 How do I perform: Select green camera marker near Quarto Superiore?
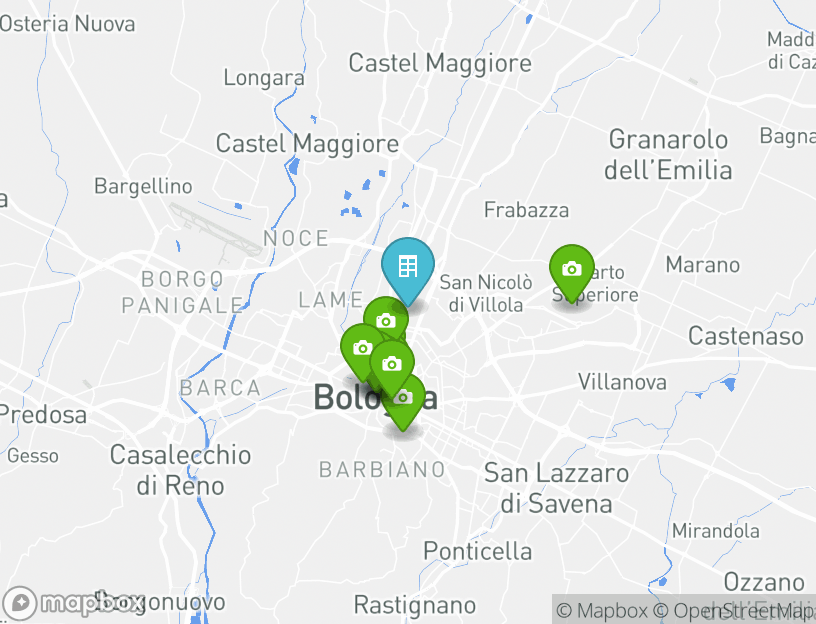(571, 270)
